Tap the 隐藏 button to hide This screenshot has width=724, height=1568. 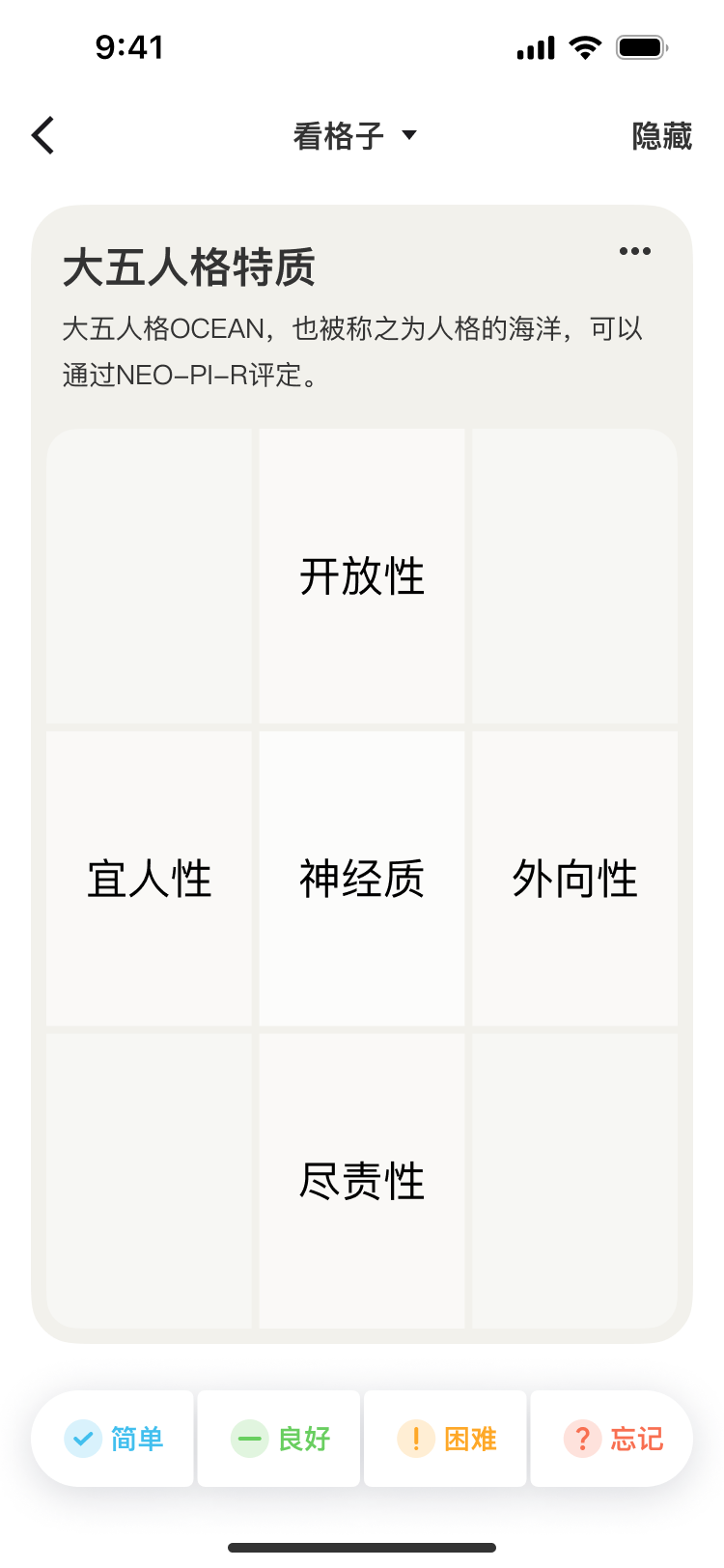pos(661,136)
